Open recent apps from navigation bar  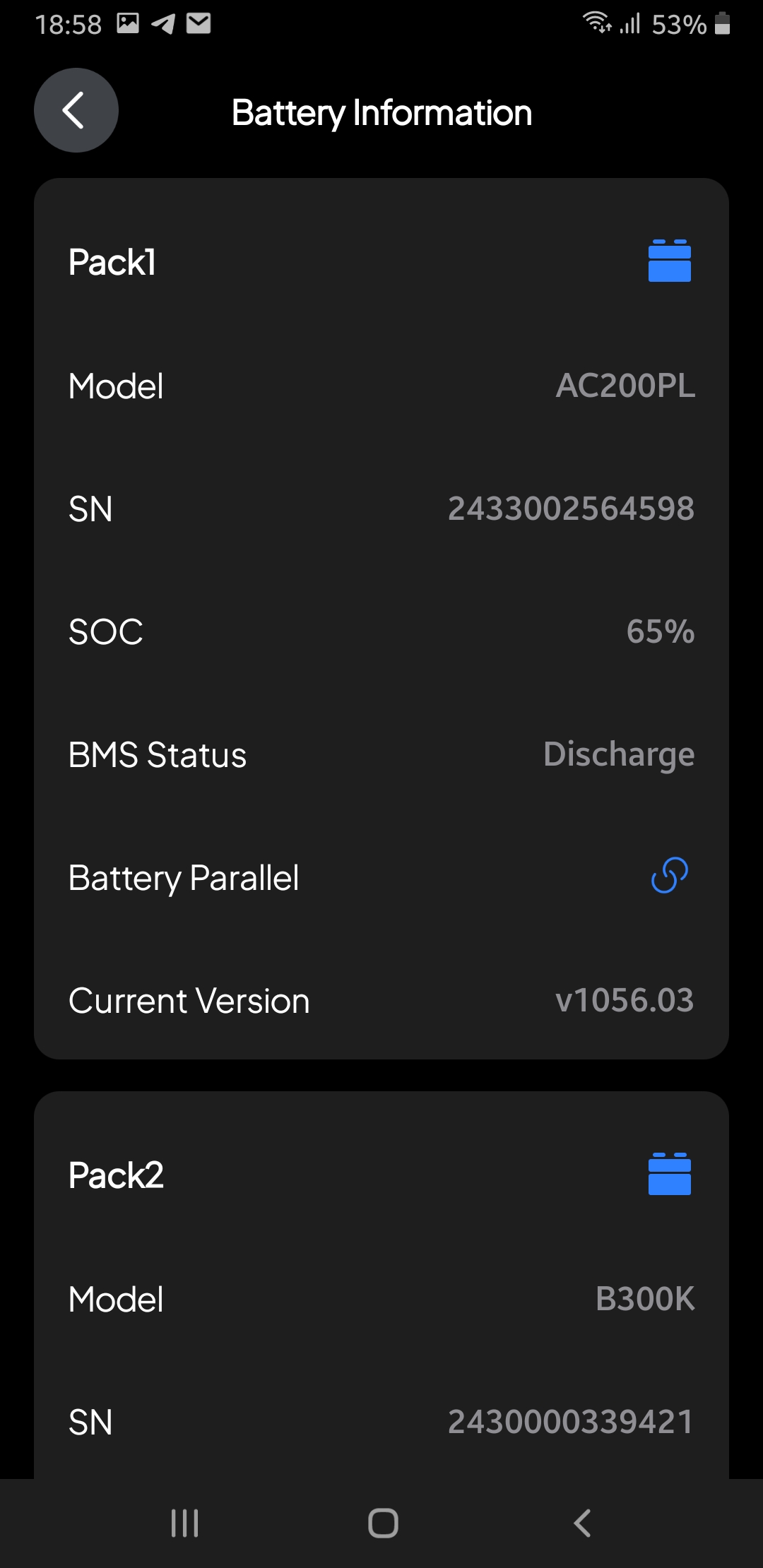pos(184,1523)
